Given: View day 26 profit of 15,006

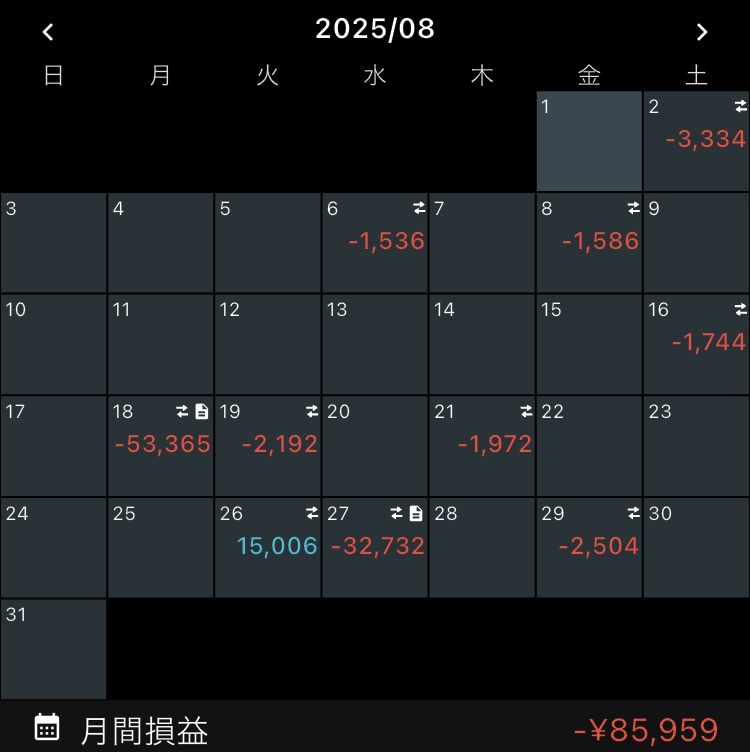Looking at the screenshot, I should tap(267, 547).
